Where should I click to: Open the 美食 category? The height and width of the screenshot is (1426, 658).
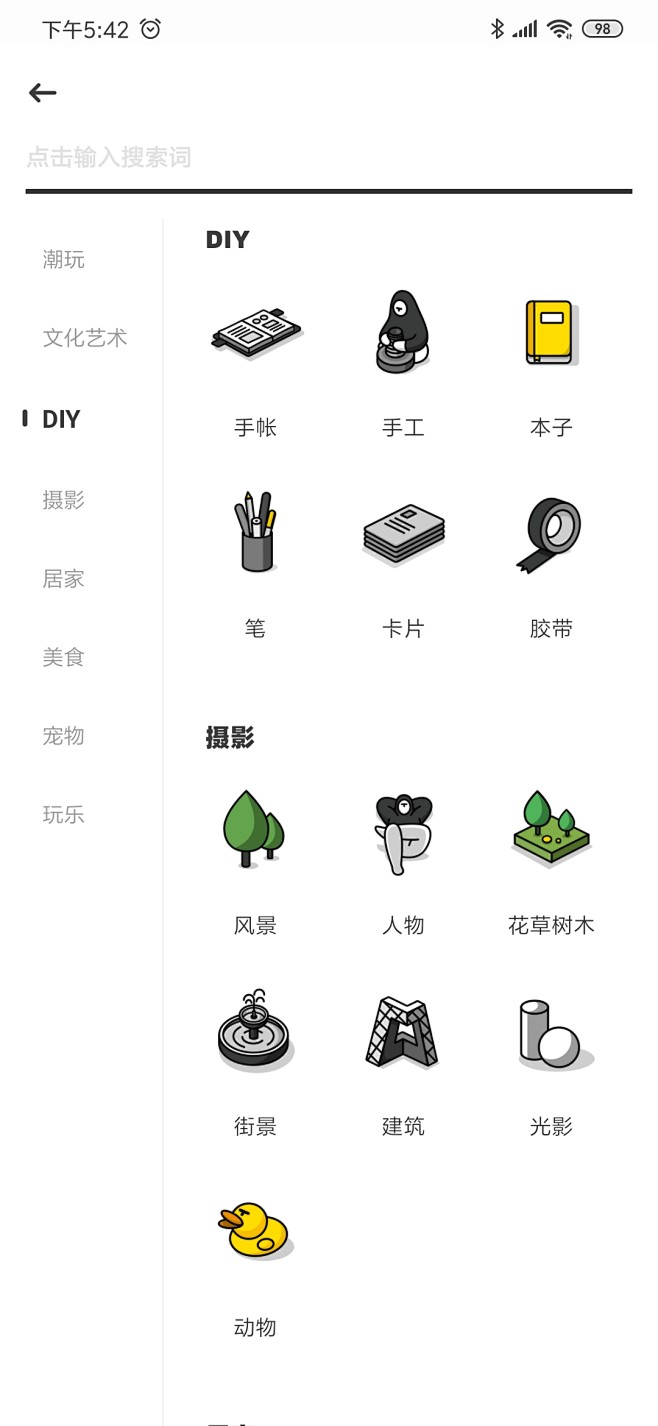64,658
